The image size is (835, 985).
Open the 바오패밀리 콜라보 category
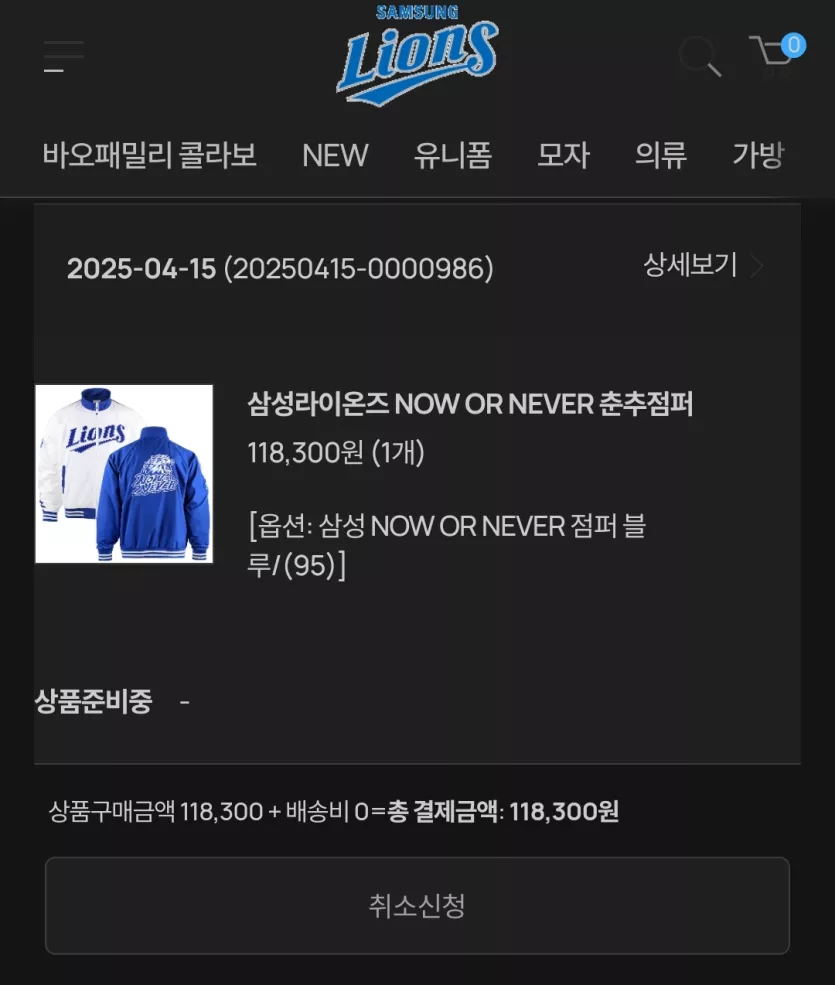point(150,155)
